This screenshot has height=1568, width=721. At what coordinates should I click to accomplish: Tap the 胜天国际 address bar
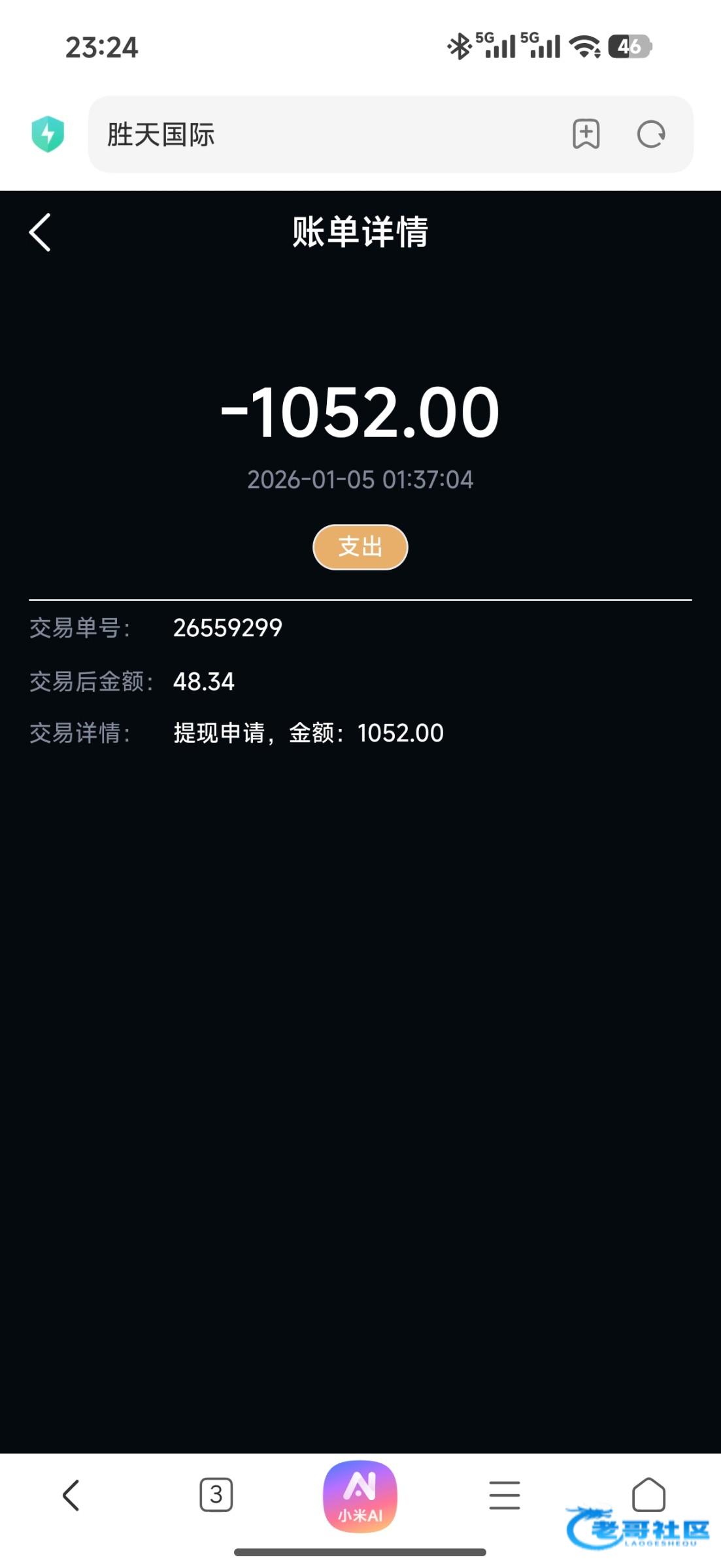tap(327, 135)
